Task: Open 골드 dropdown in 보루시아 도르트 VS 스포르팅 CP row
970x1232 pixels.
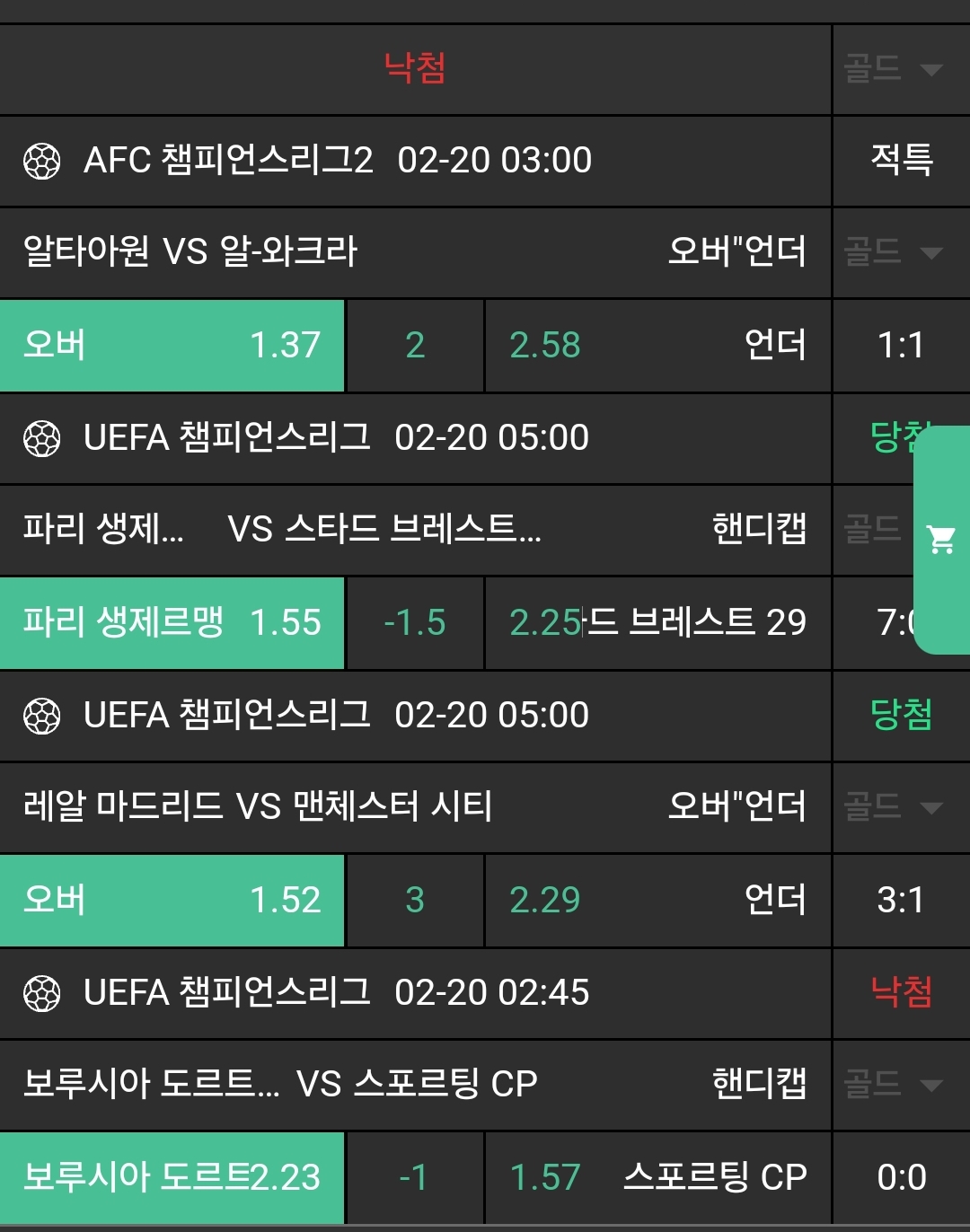Action: click(x=893, y=1084)
